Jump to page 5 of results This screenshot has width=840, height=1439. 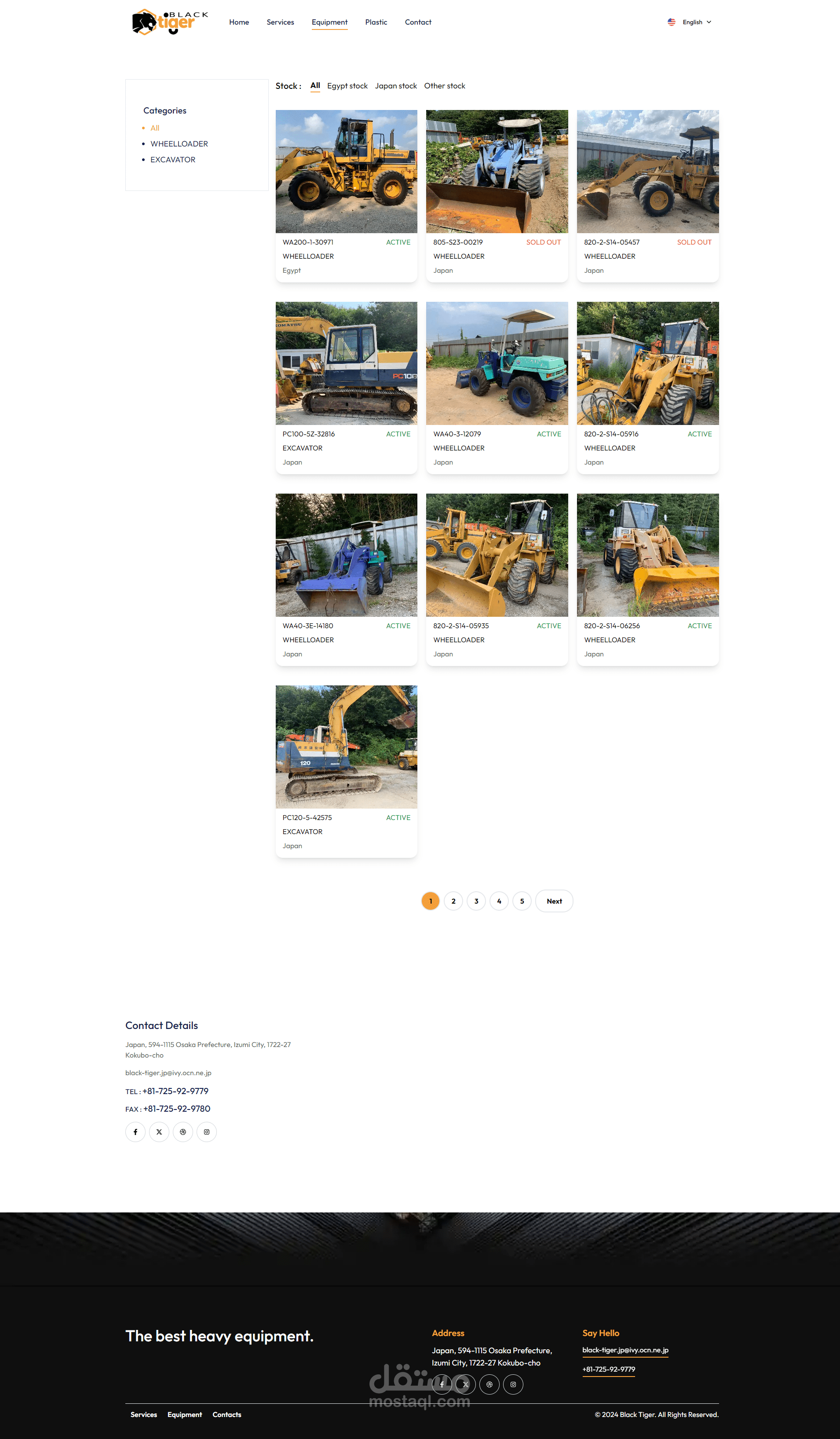[x=522, y=901]
